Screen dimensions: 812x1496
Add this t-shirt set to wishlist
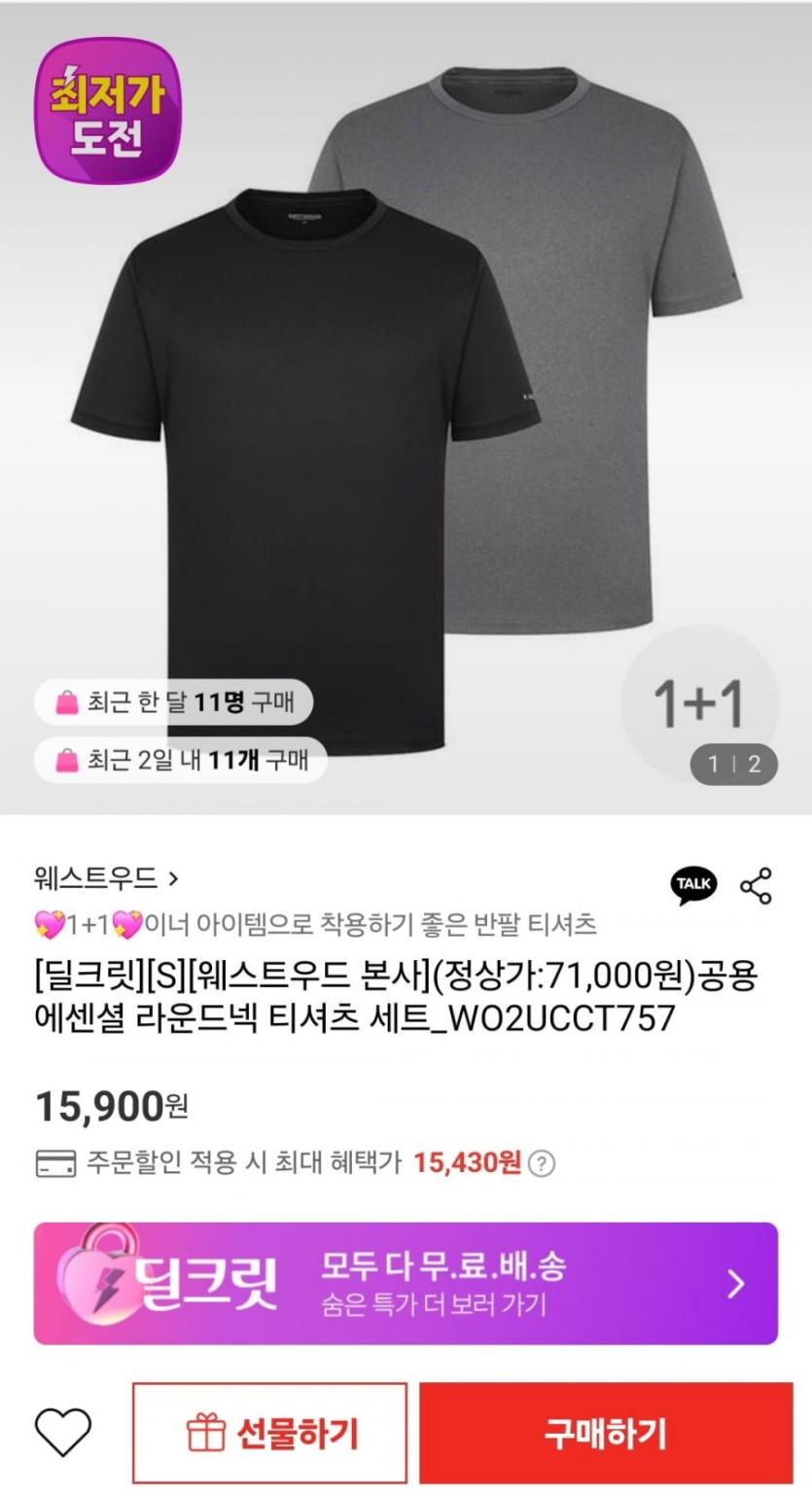63,1433
